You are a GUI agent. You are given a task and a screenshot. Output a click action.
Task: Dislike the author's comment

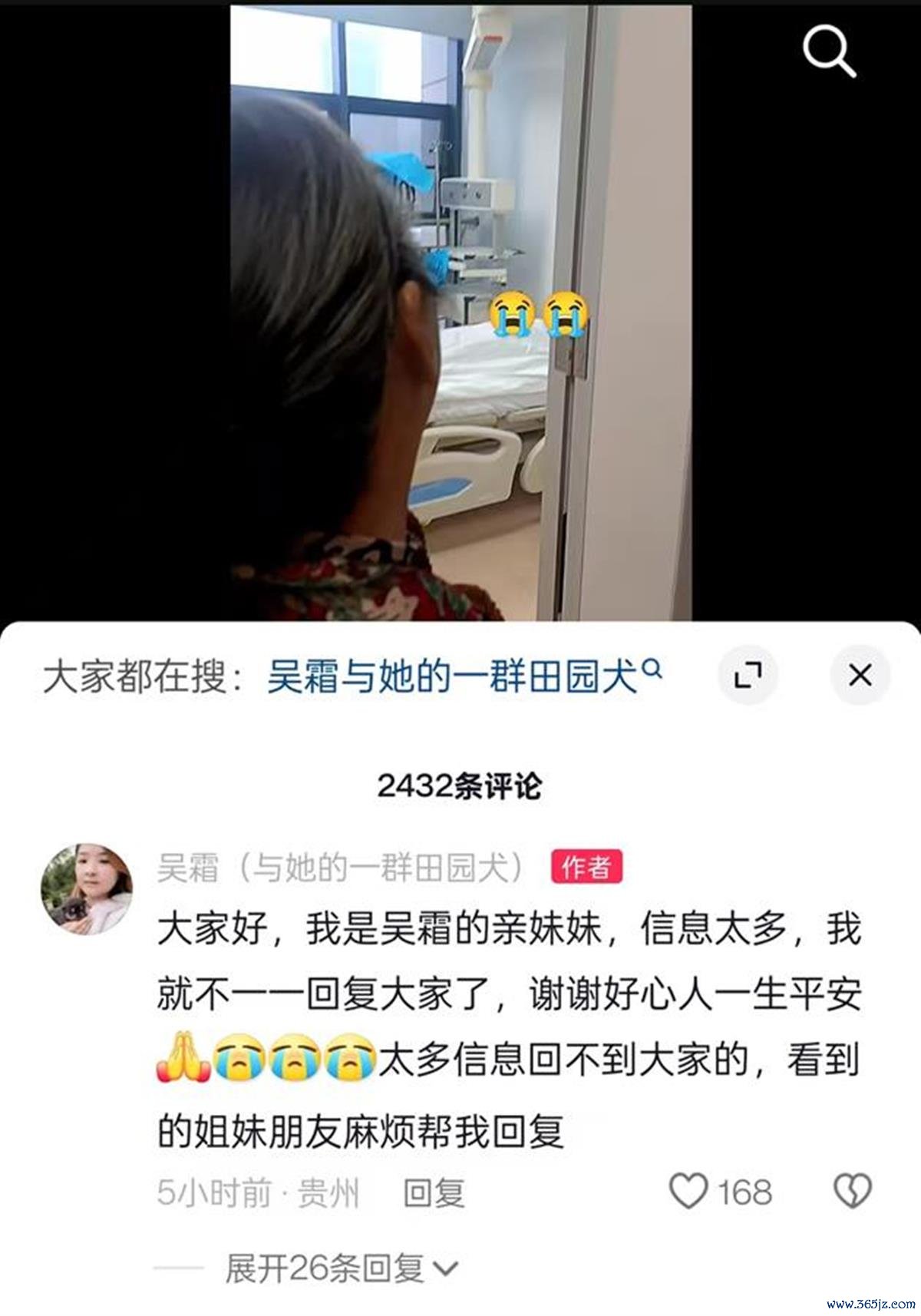[852, 1192]
